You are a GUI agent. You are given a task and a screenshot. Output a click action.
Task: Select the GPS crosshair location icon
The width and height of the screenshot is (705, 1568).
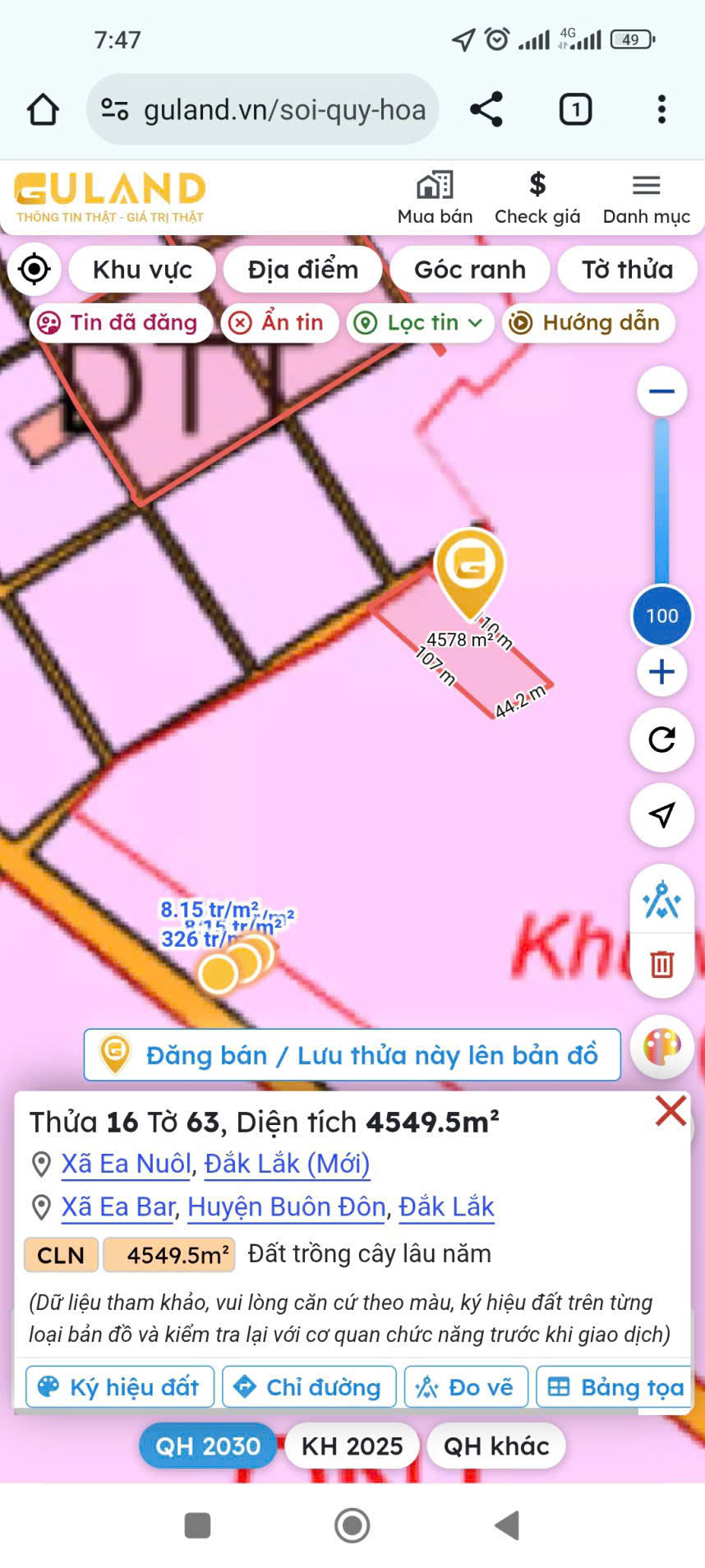(x=34, y=269)
